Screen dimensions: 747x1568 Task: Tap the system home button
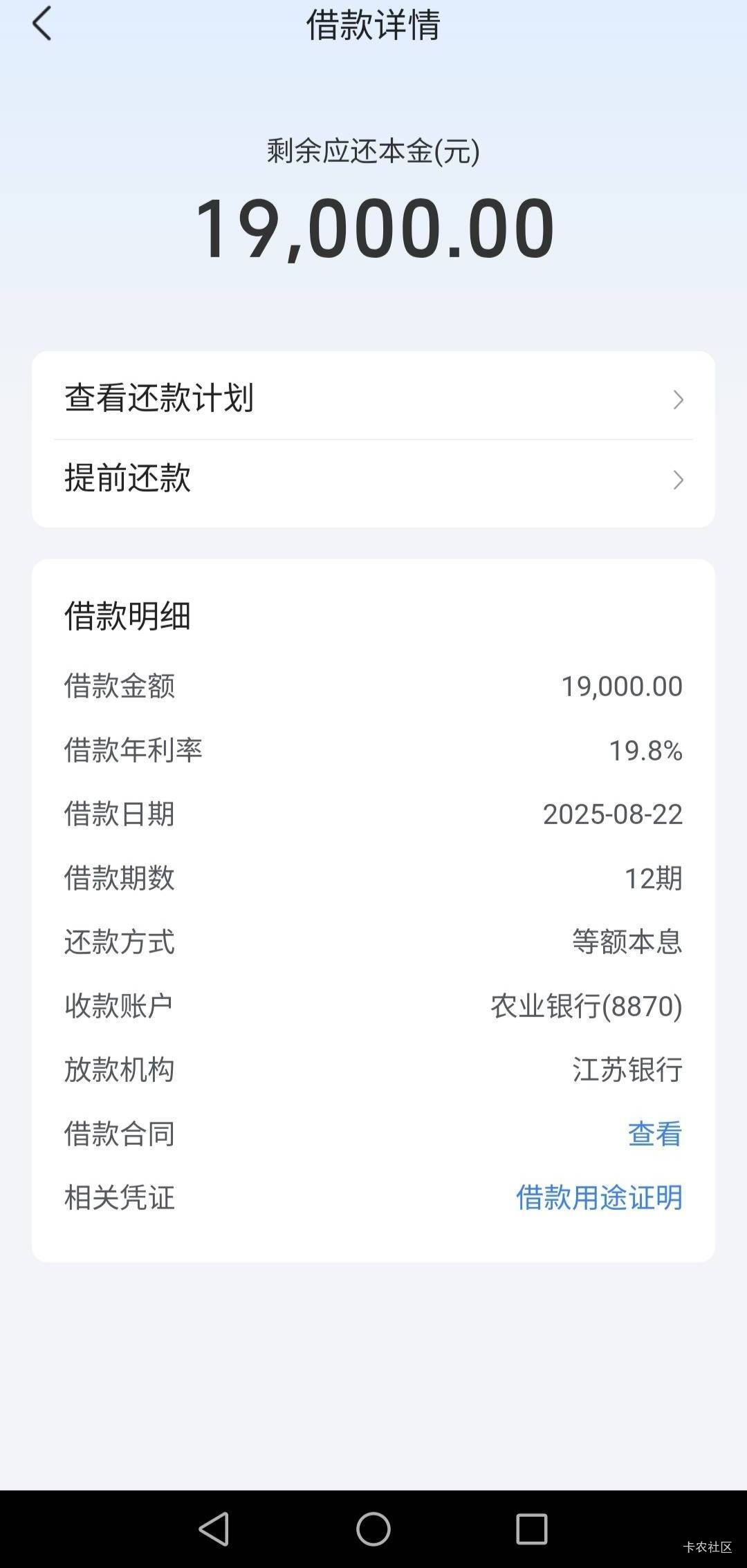pyautogui.click(x=373, y=1528)
